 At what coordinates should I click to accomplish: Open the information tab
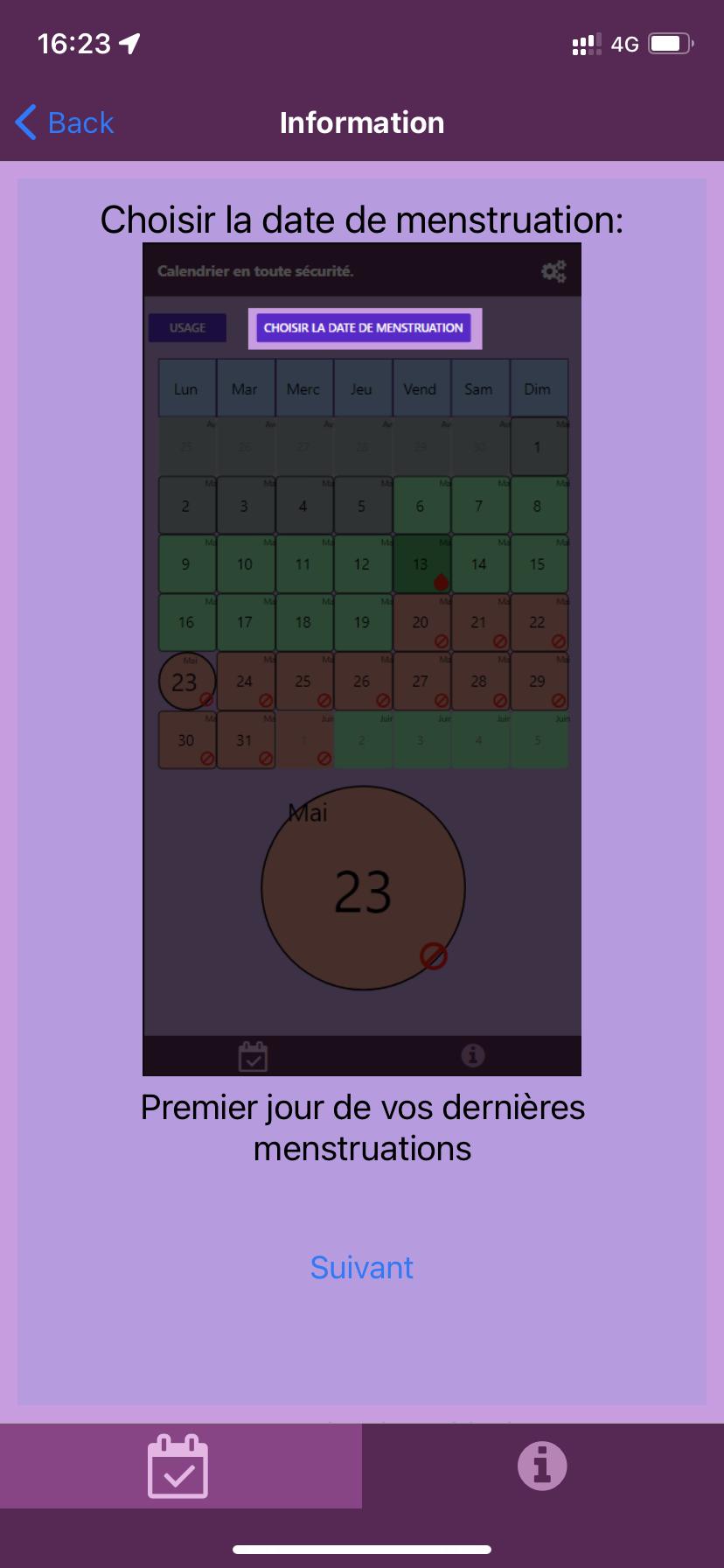[x=542, y=1466]
